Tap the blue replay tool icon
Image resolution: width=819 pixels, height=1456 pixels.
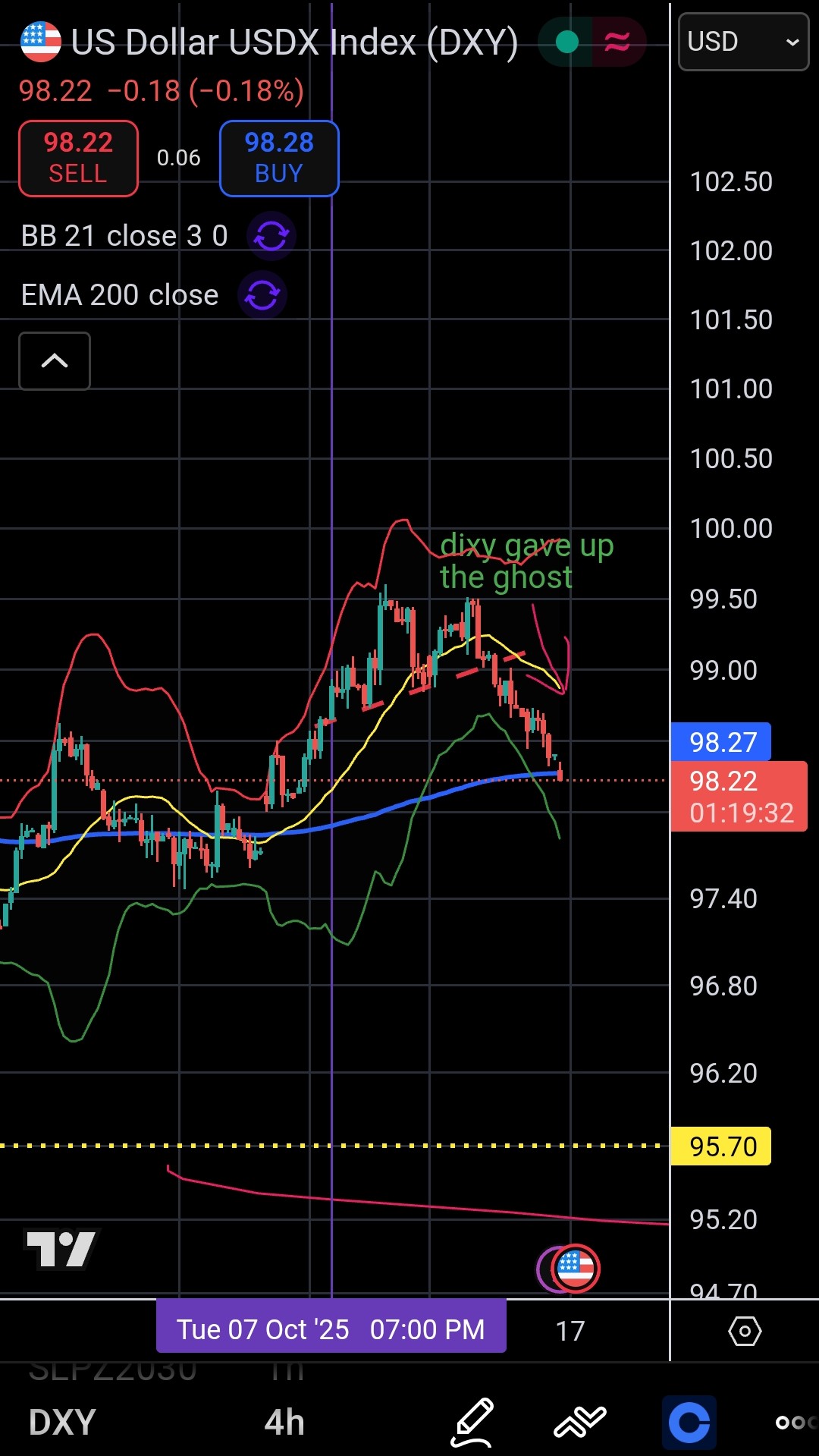tap(689, 1422)
